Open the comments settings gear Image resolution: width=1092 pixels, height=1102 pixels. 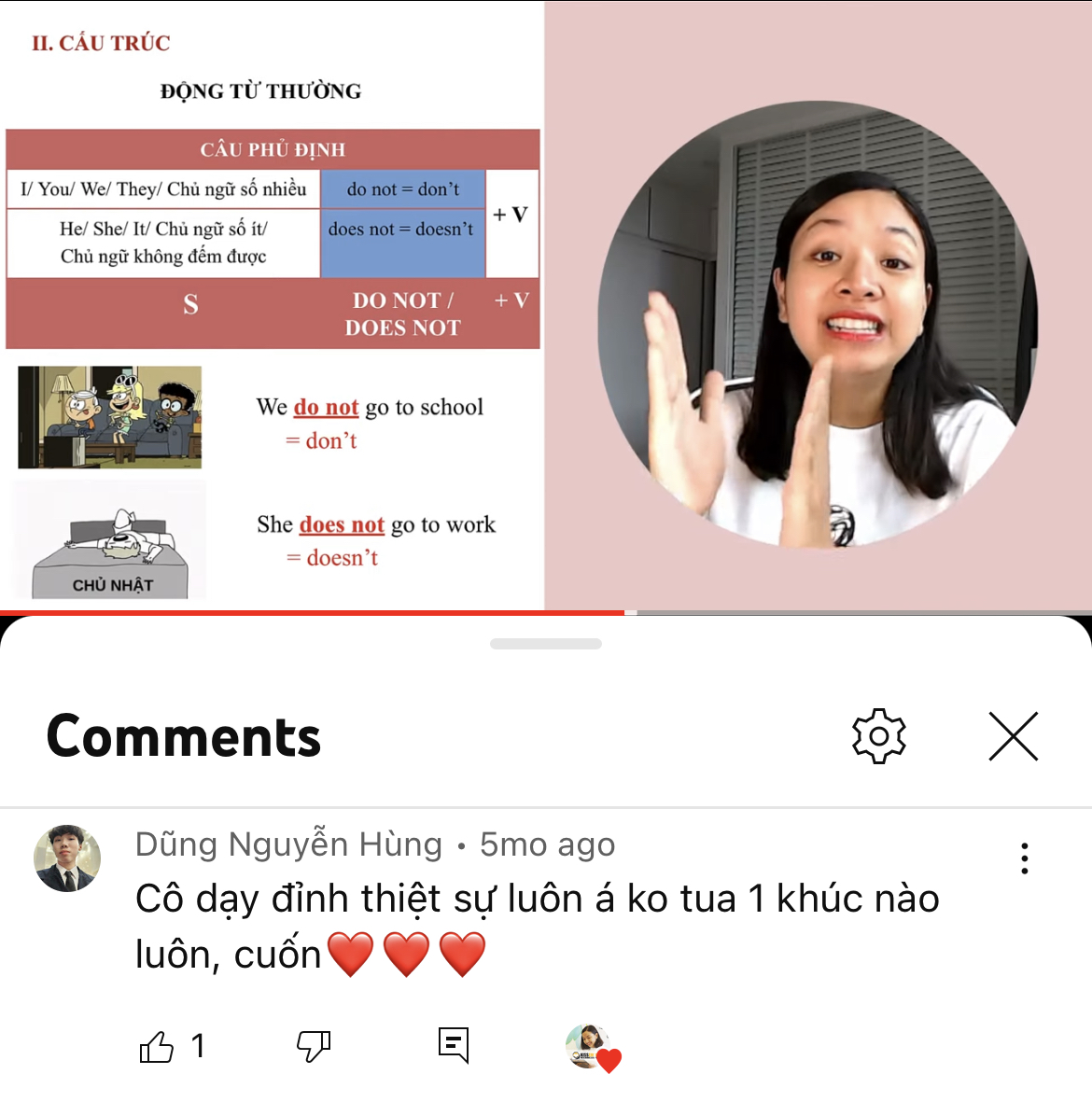tap(878, 736)
